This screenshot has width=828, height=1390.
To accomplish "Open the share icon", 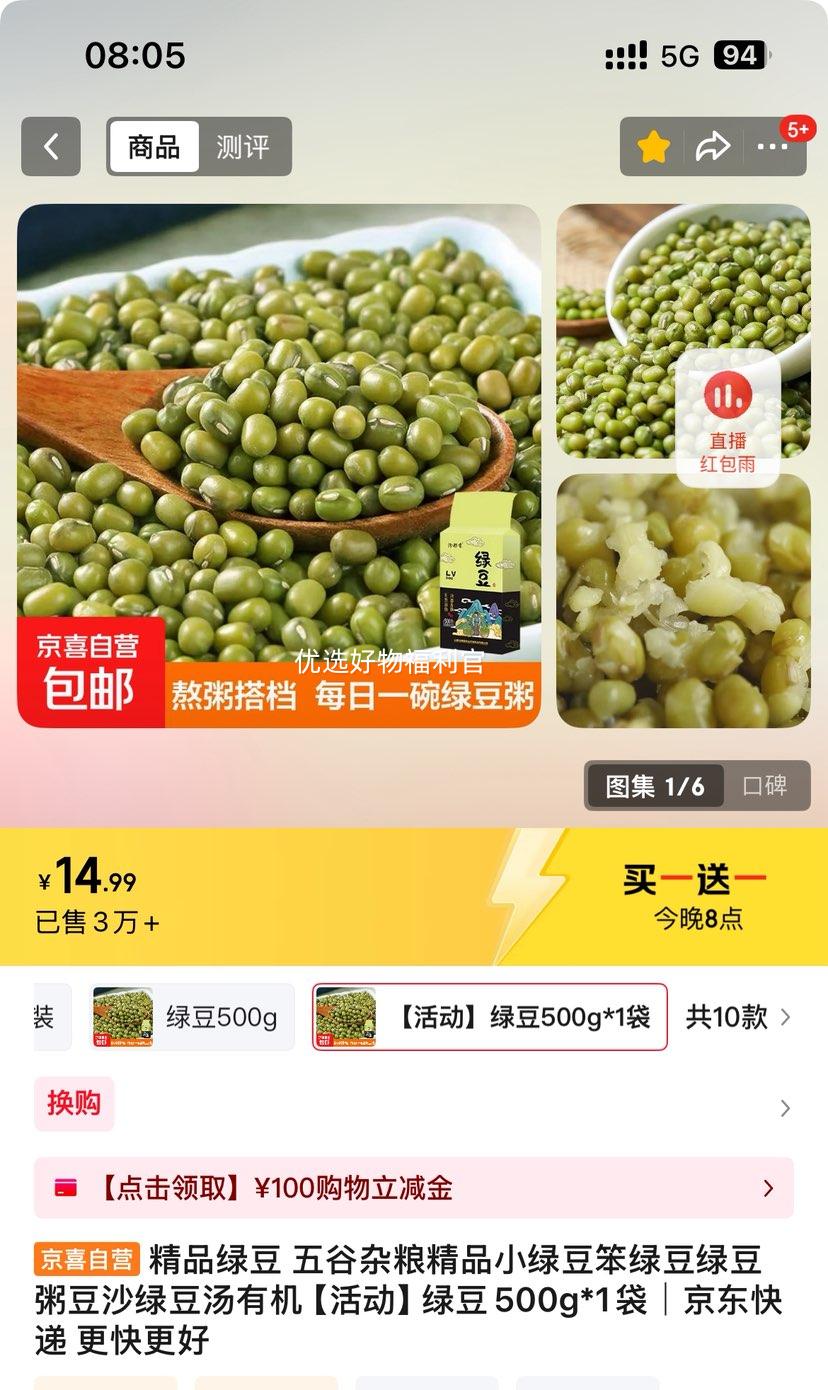I will (x=714, y=145).
